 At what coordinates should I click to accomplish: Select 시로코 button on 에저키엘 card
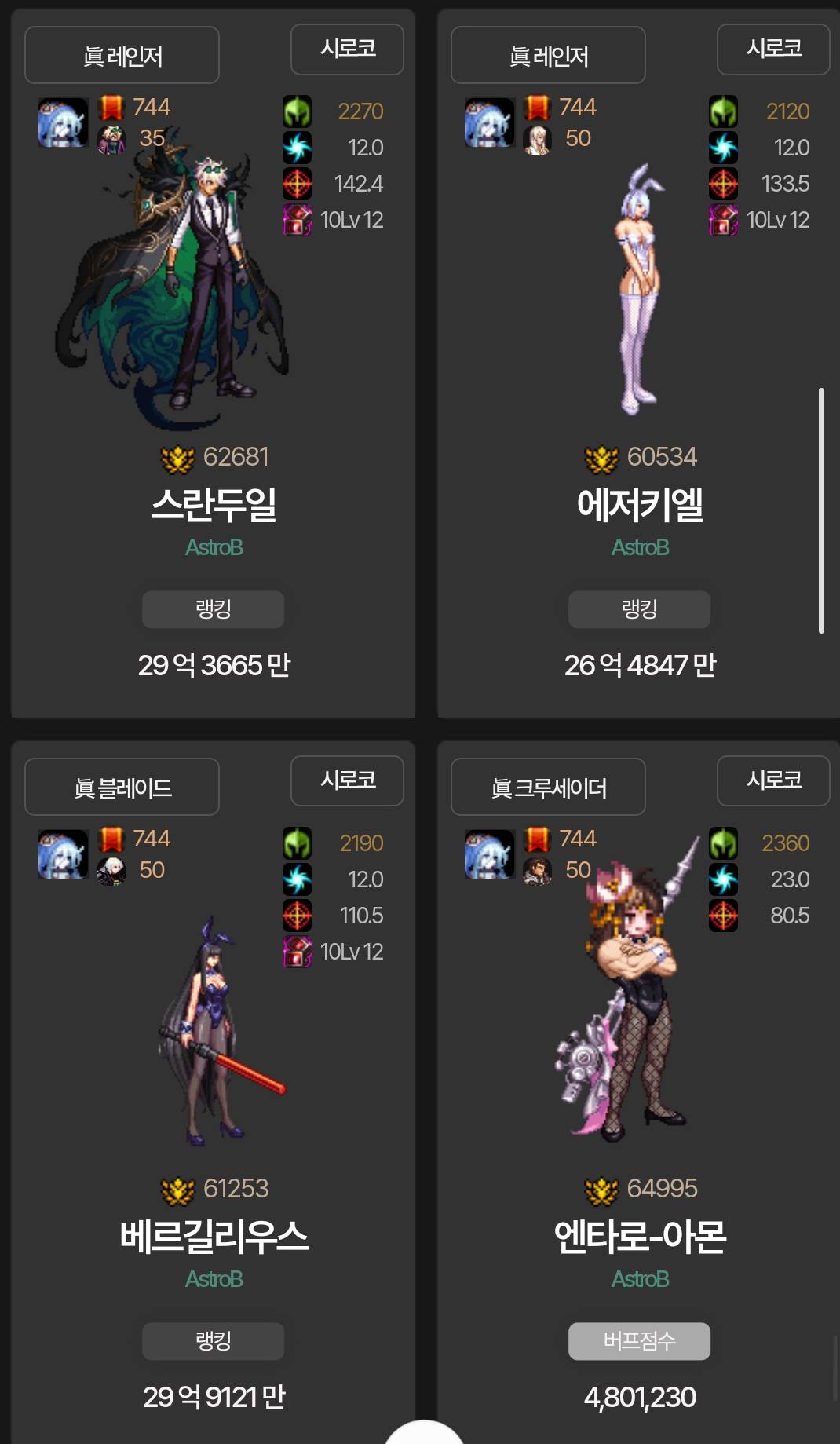(773, 49)
